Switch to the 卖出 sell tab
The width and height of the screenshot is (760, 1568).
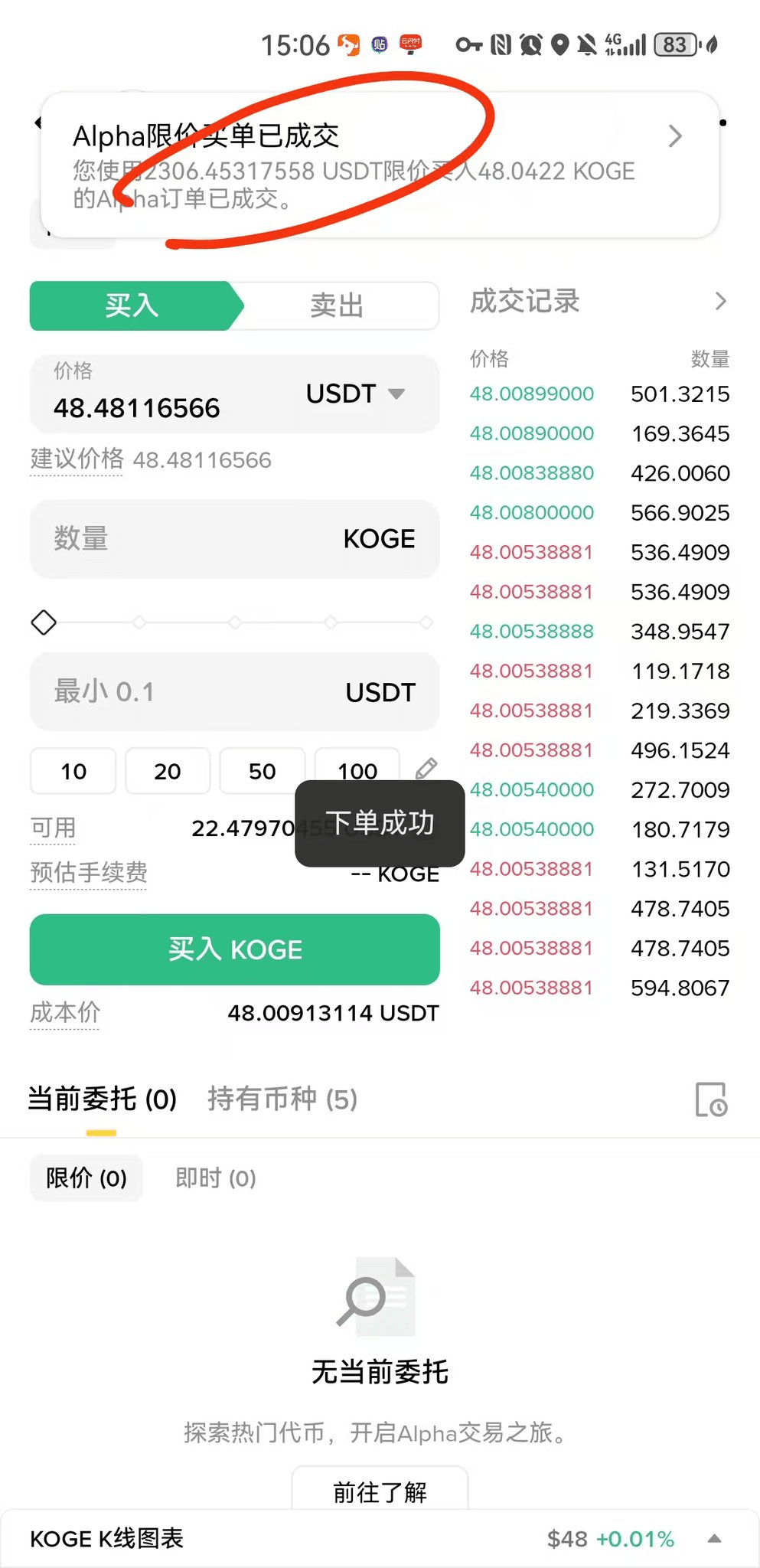click(x=337, y=305)
